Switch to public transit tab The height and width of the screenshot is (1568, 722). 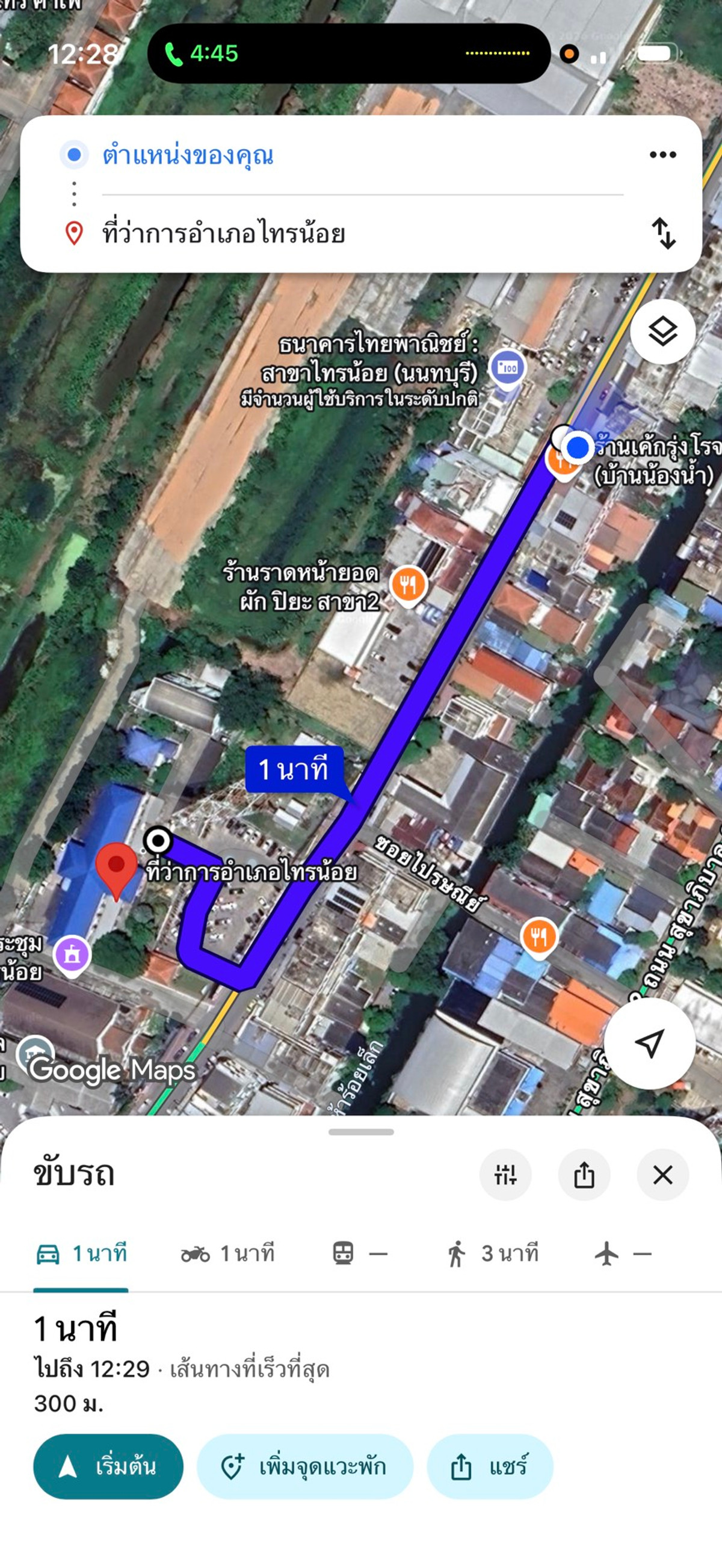[x=359, y=1254]
